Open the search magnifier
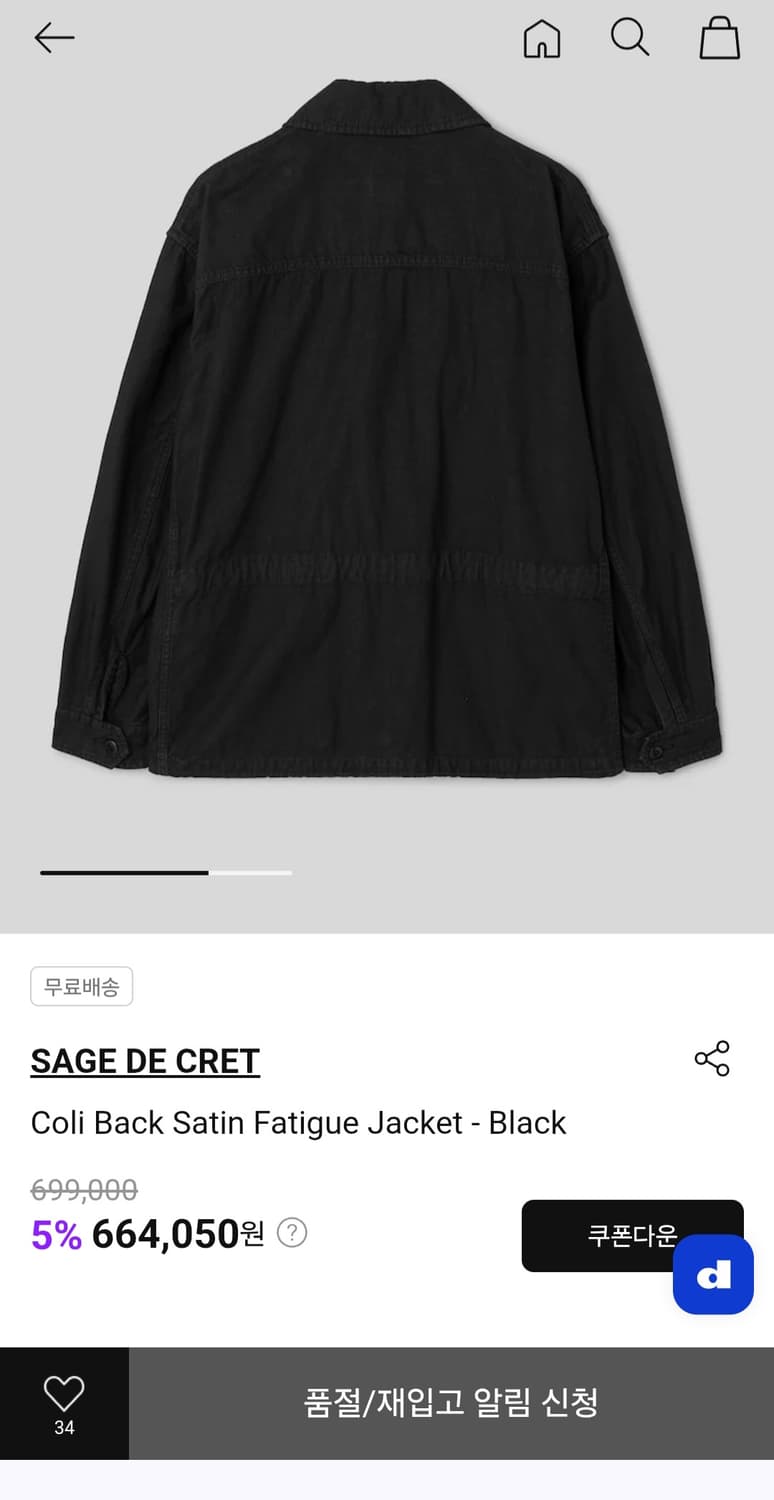The image size is (774, 1500). click(630, 38)
